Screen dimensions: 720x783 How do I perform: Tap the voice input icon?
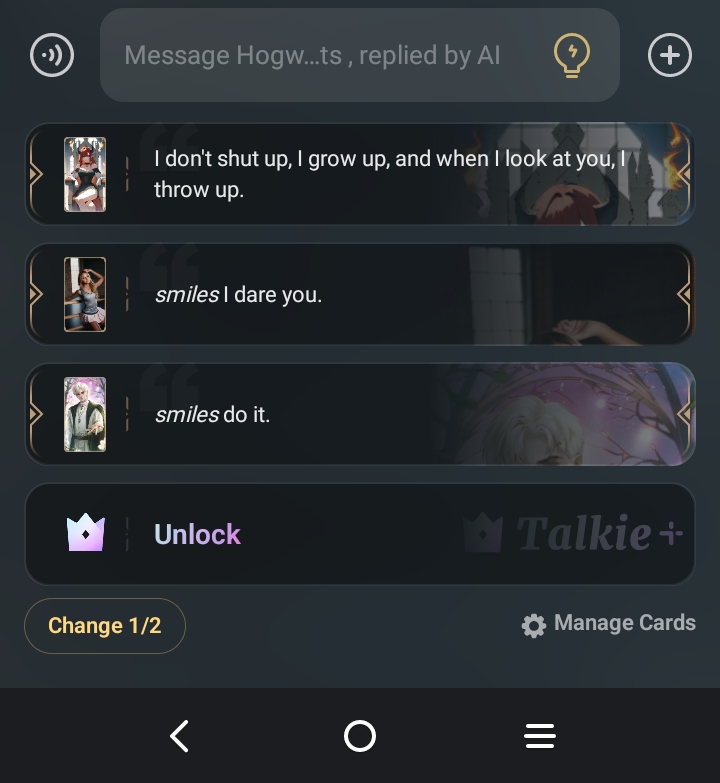pos(52,55)
